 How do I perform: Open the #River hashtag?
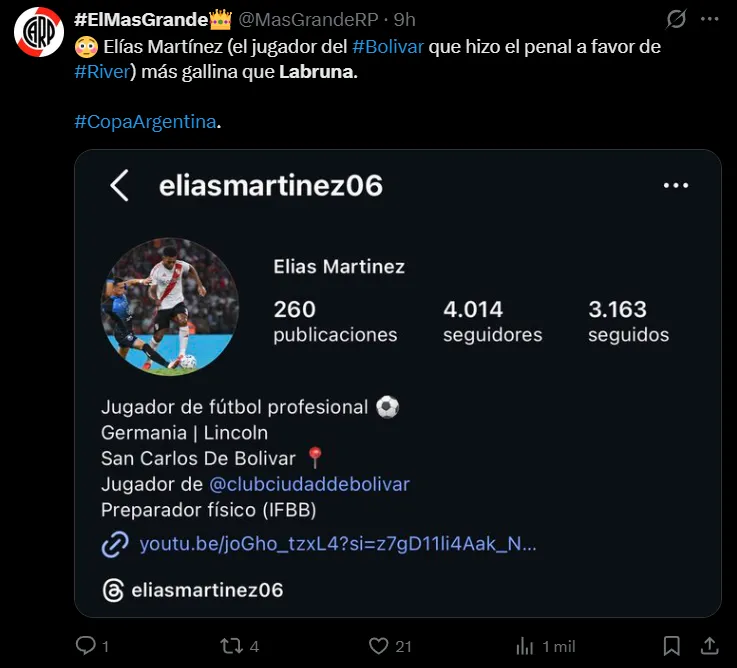(x=101, y=72)
